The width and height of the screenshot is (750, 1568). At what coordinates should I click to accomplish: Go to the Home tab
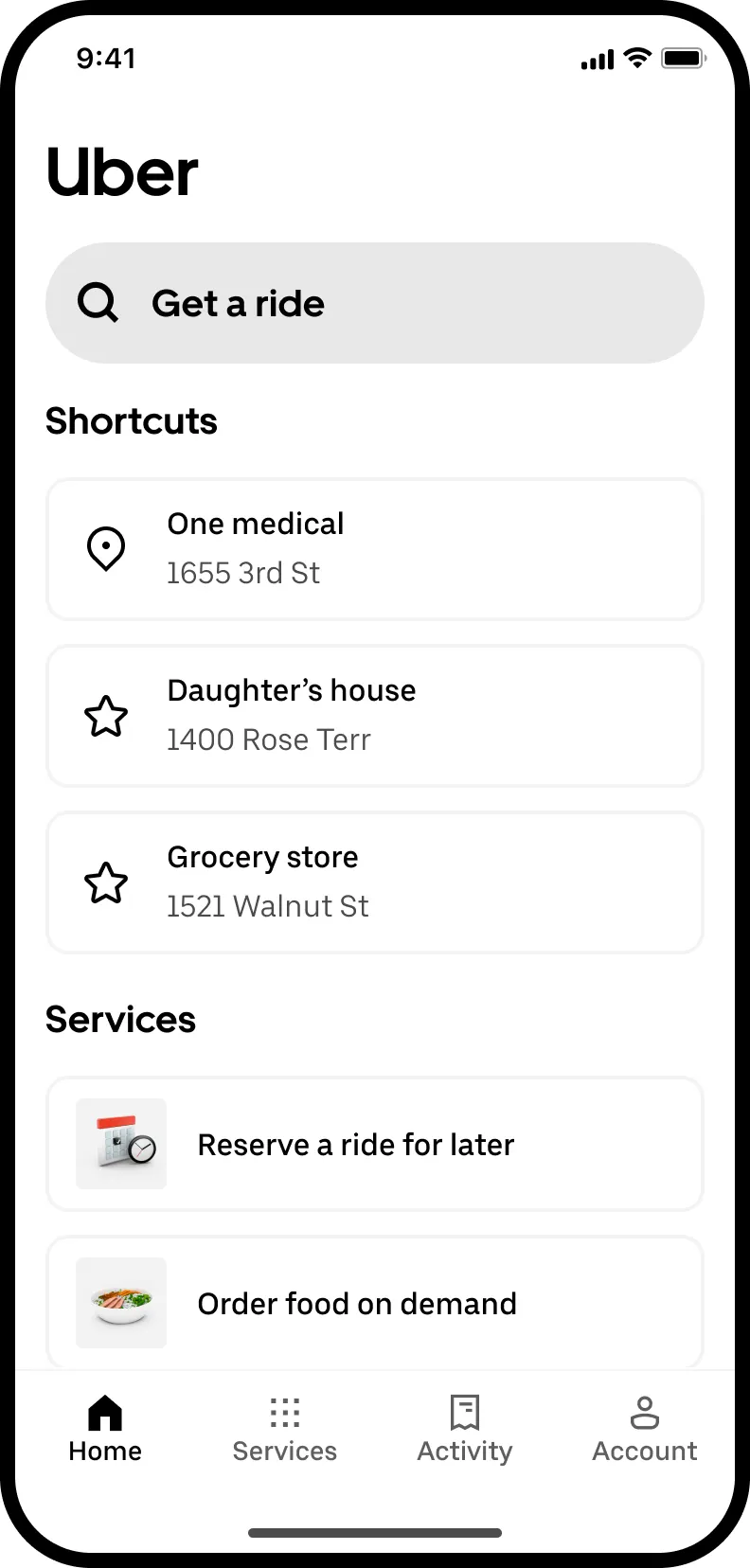(105, 1430)
